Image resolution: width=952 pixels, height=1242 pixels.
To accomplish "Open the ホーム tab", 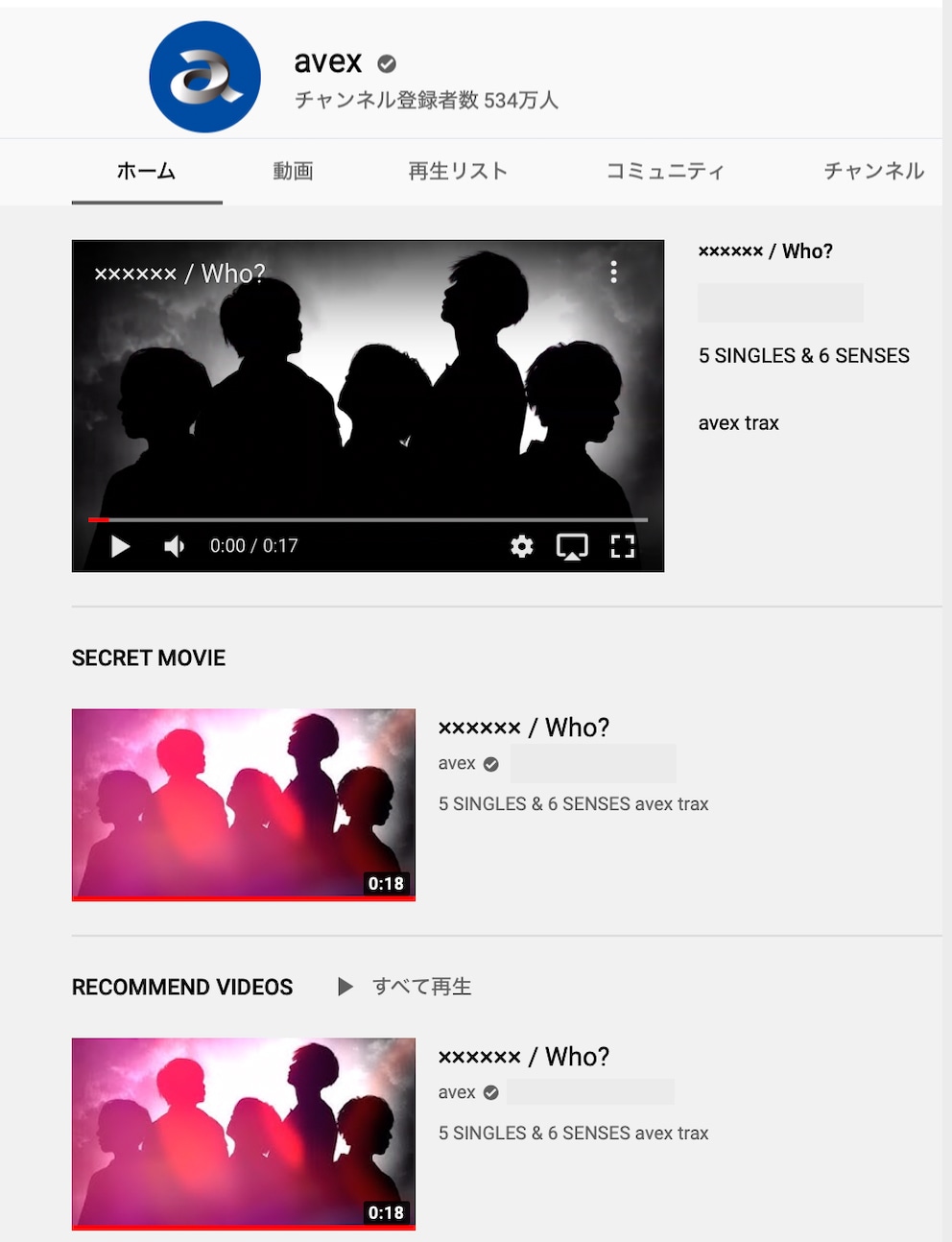I will (x=146, y=172).
